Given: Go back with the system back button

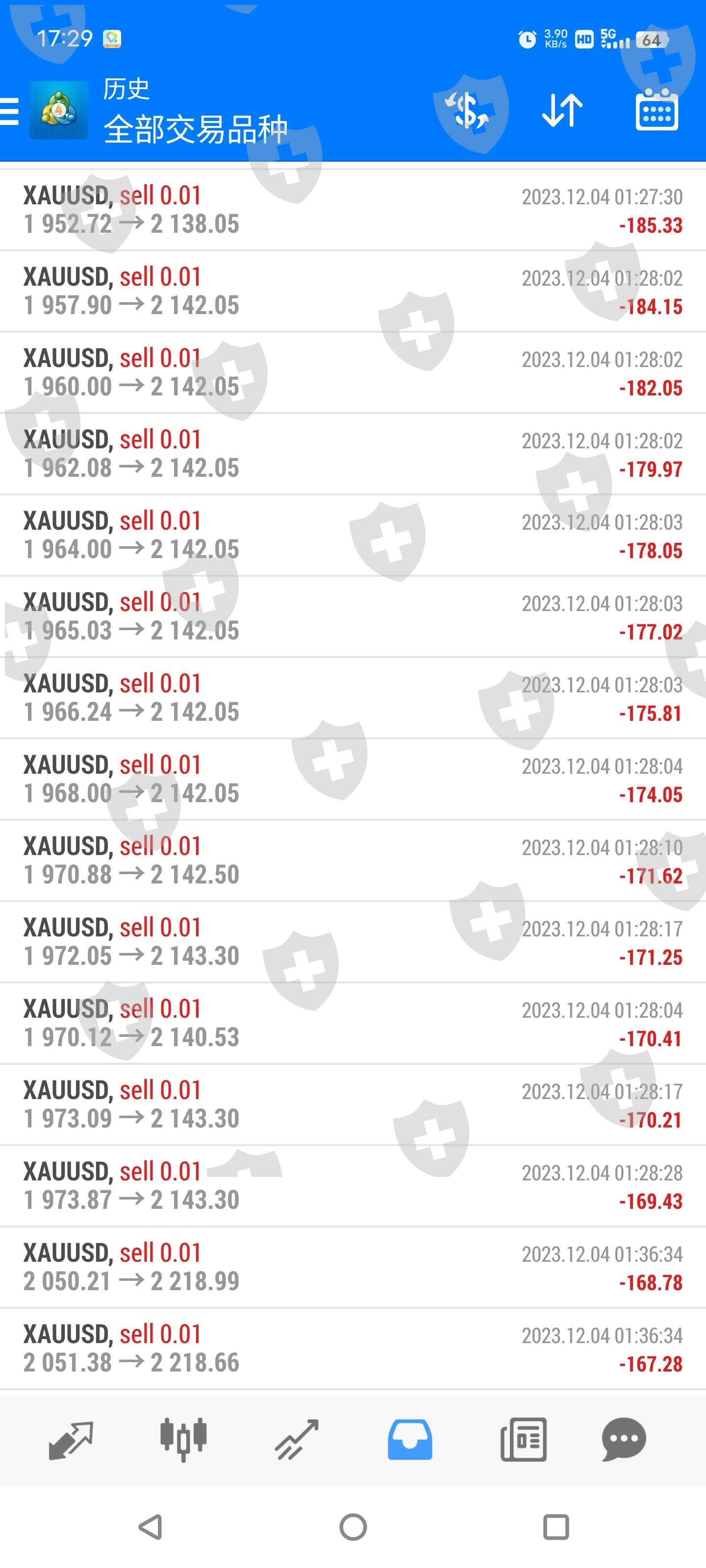Looking at the screenshot, I should (x=151, y=1527).
